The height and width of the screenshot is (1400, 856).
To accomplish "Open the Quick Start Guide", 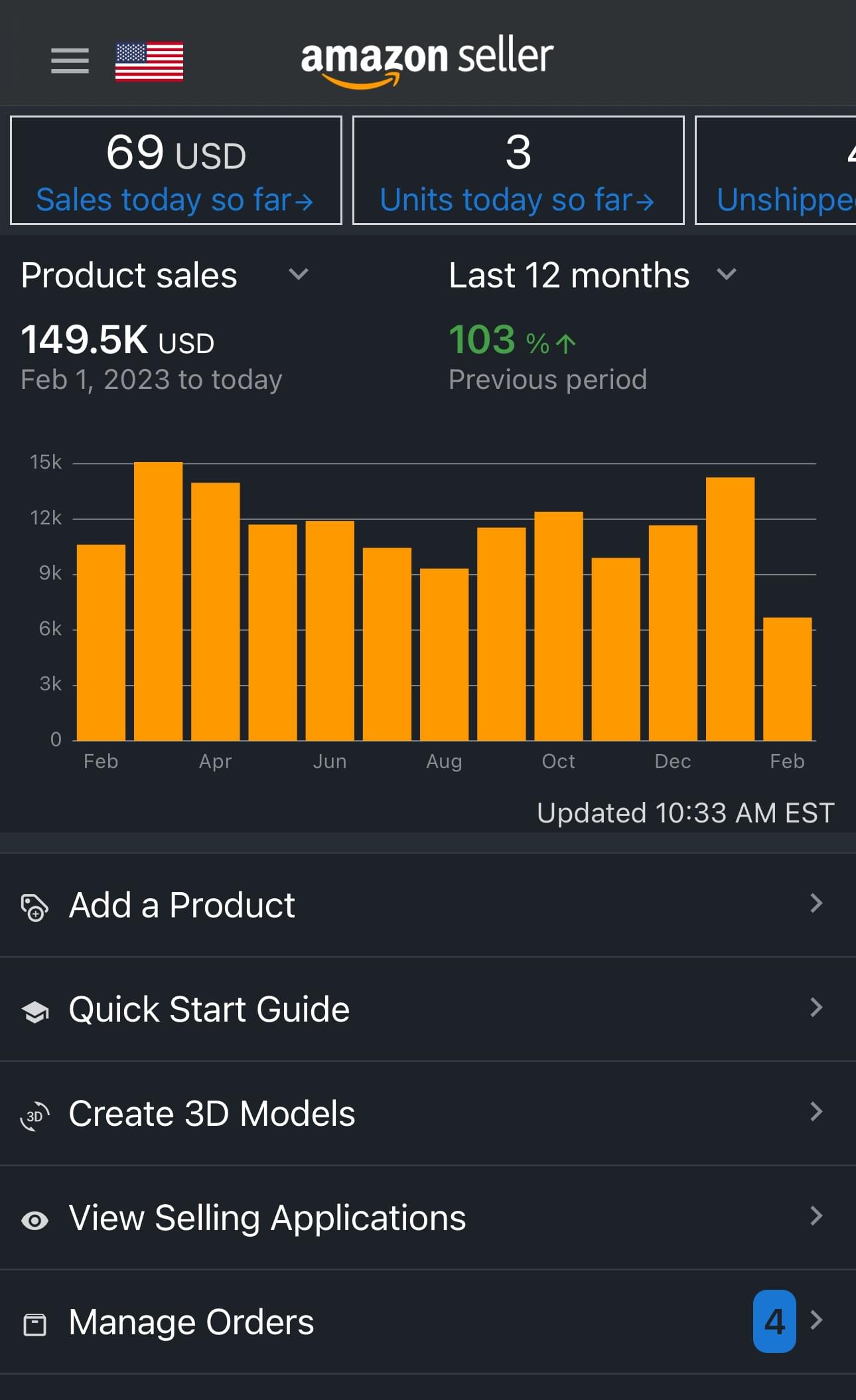I will (x=425, y=1009).
